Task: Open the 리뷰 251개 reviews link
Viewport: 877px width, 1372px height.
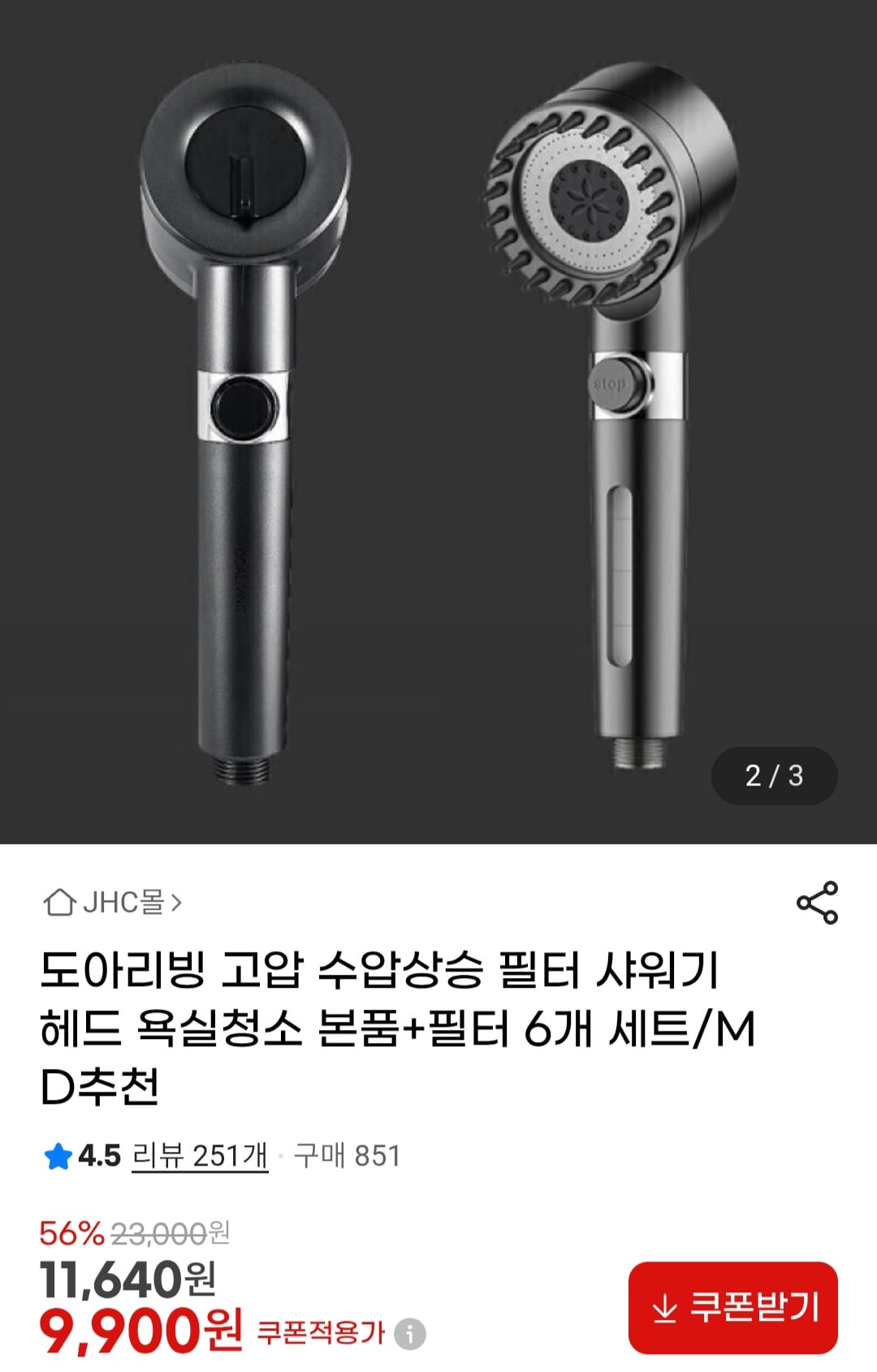Action: click(x=200, y=1155)
